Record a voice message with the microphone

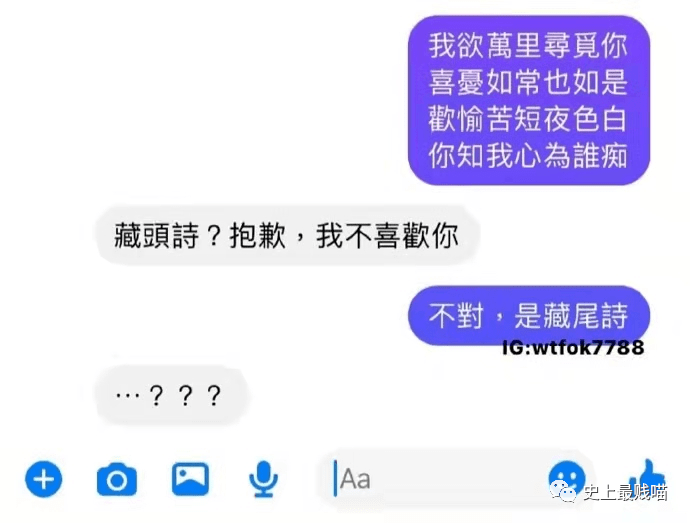263,480
